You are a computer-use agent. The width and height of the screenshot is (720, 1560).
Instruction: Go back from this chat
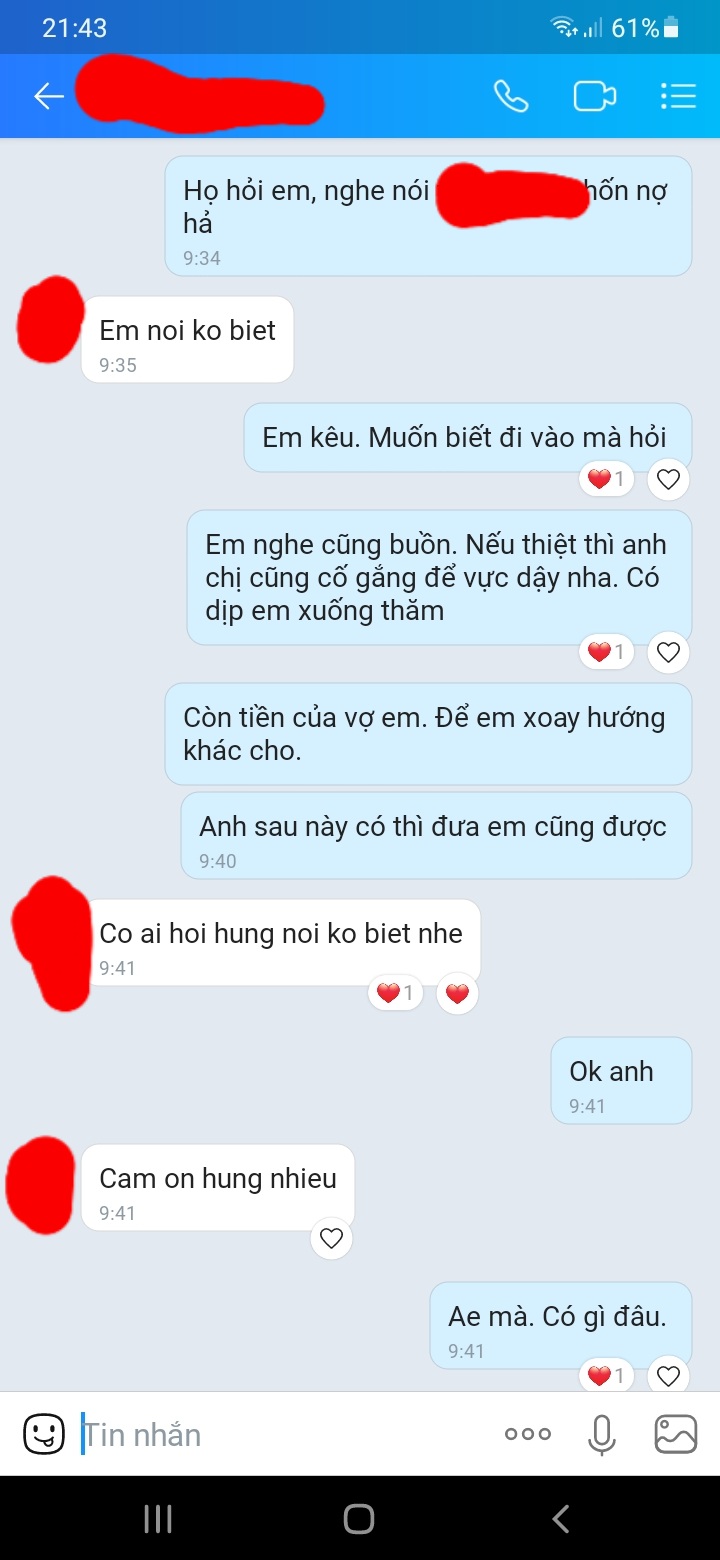click(x=48, y=96)
